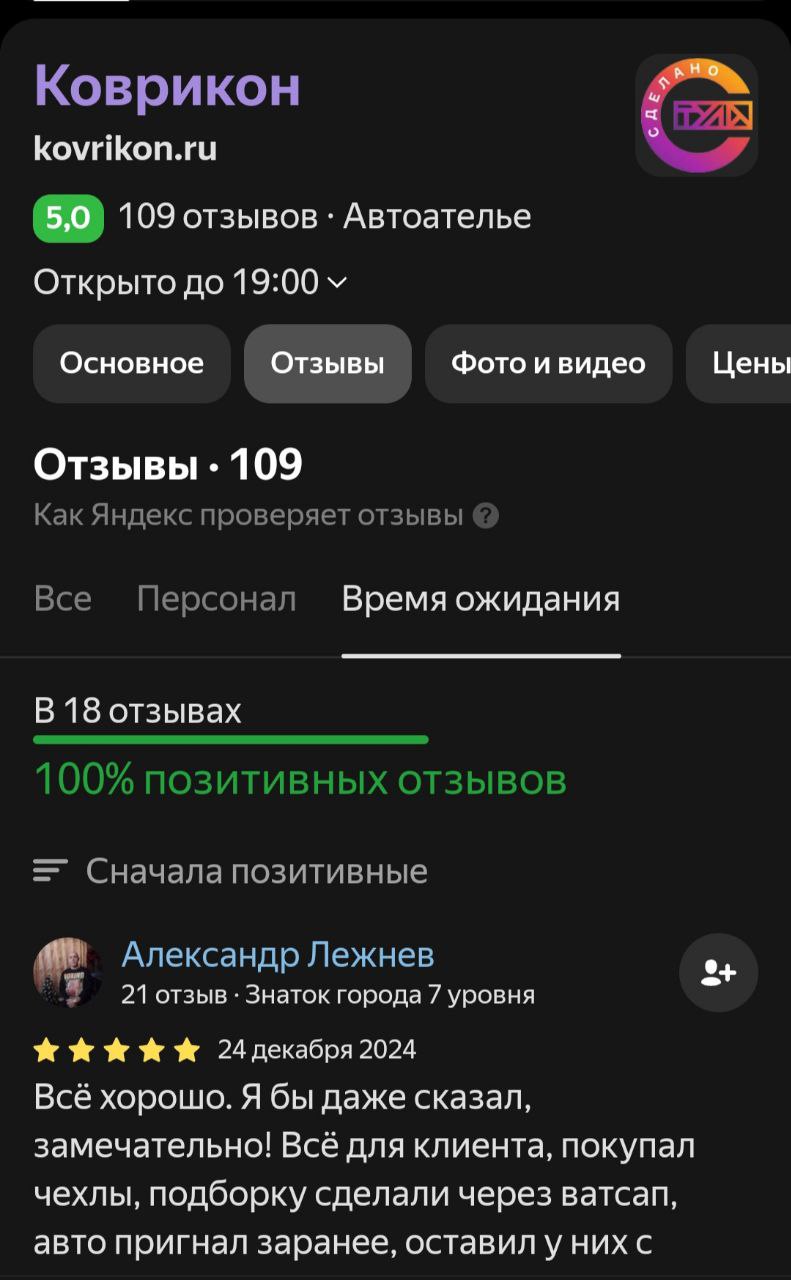Open the Фото и видео section
This screenshot has width=791, height=1280.
pos(547,363)
